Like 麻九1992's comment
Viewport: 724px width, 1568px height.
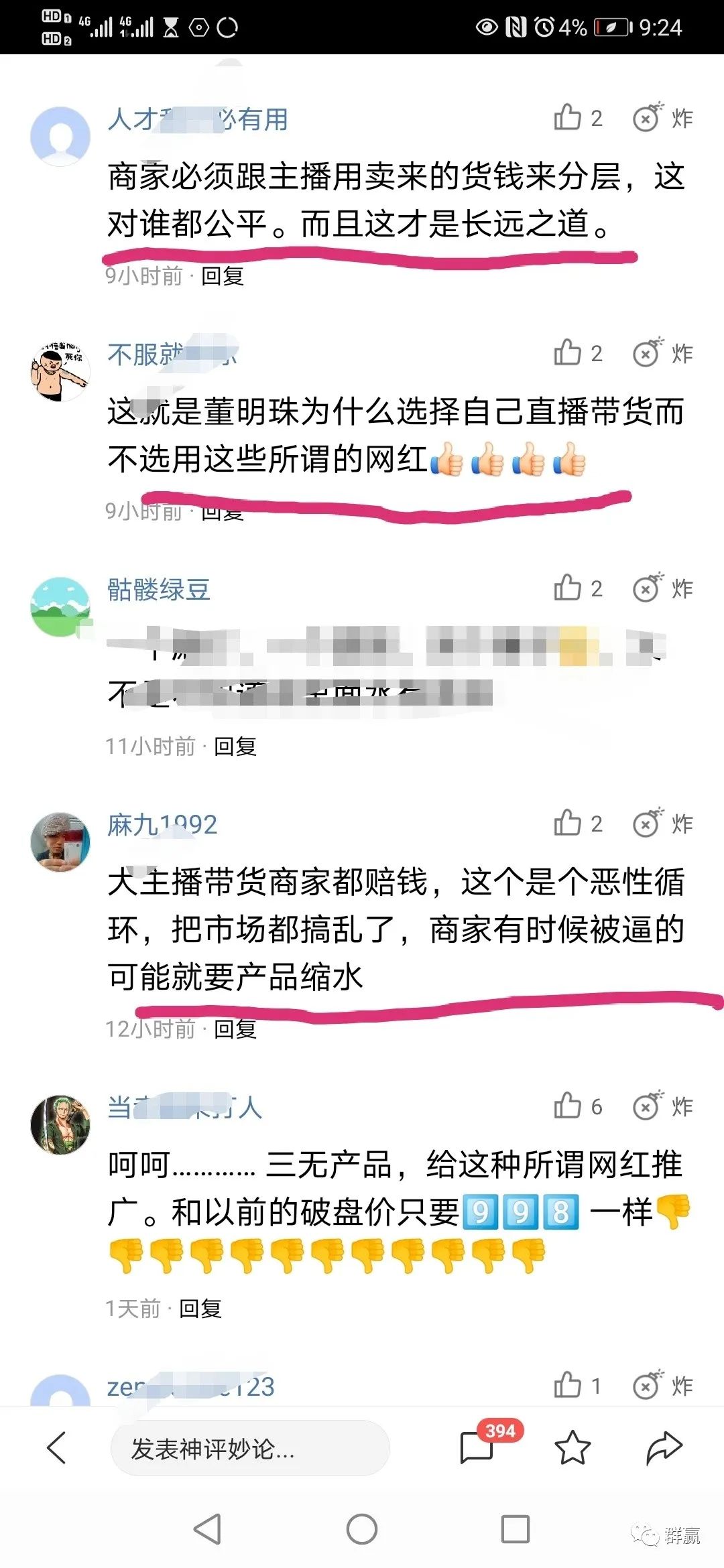pos(568,824)
